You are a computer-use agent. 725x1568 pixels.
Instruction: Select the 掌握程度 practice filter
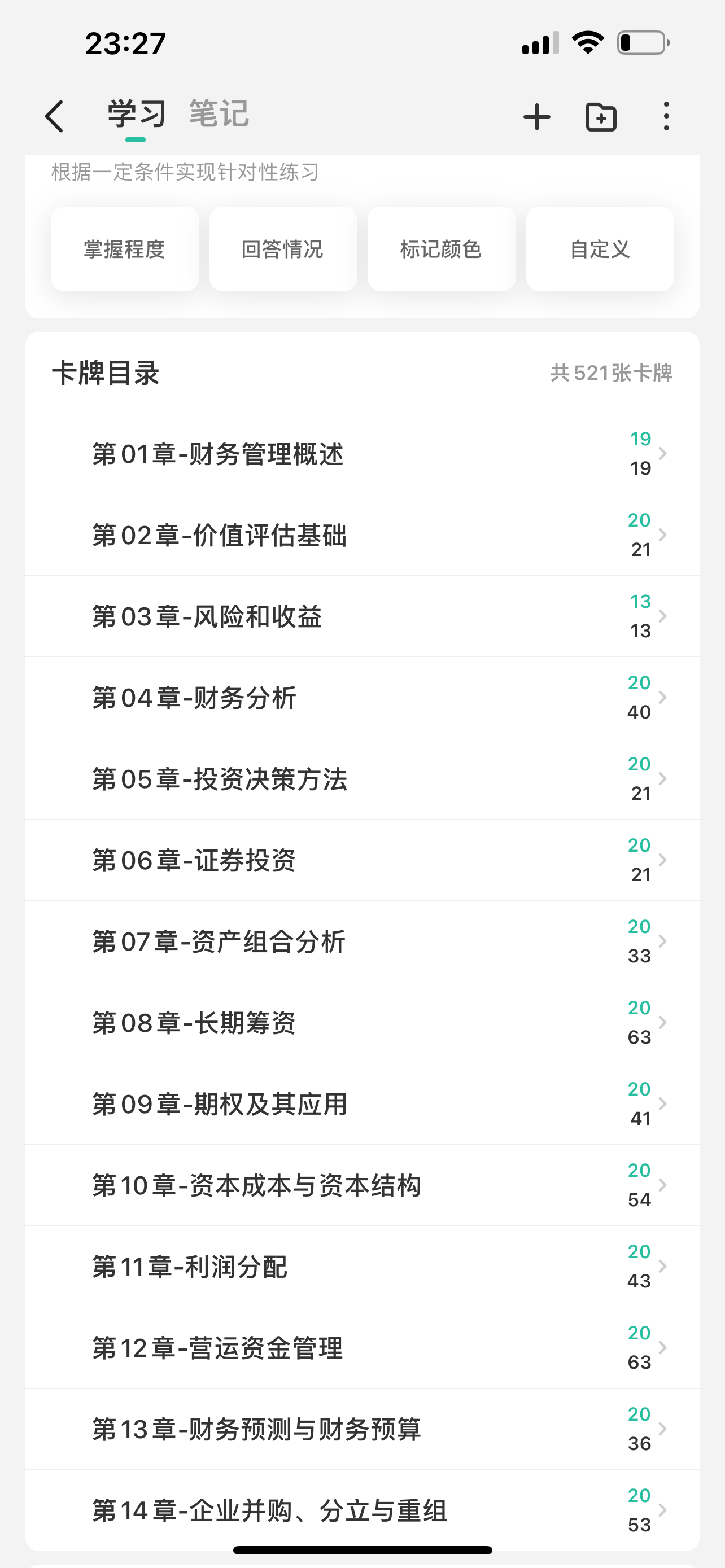125,249
